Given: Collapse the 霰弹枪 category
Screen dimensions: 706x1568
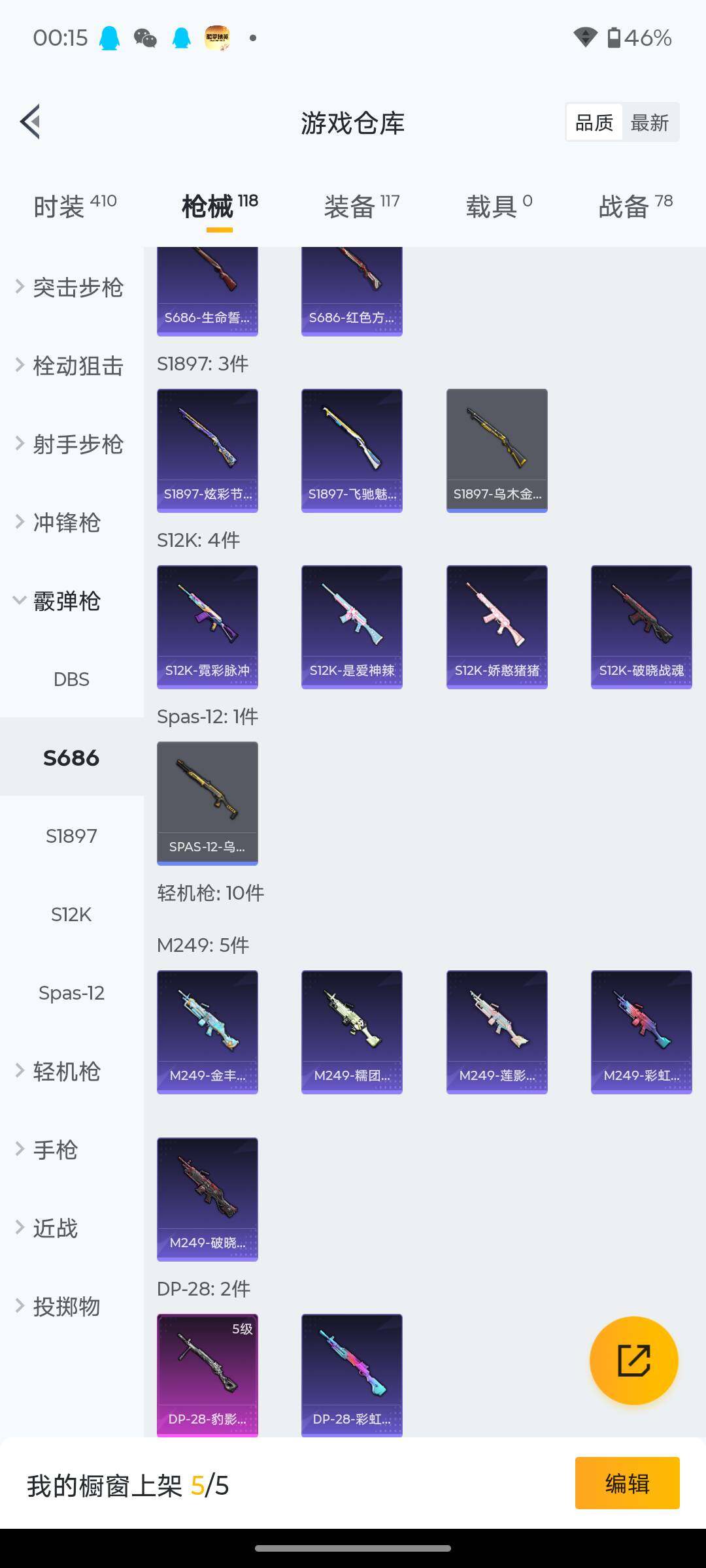Looking at the screenshot, I should coord(65,601).
